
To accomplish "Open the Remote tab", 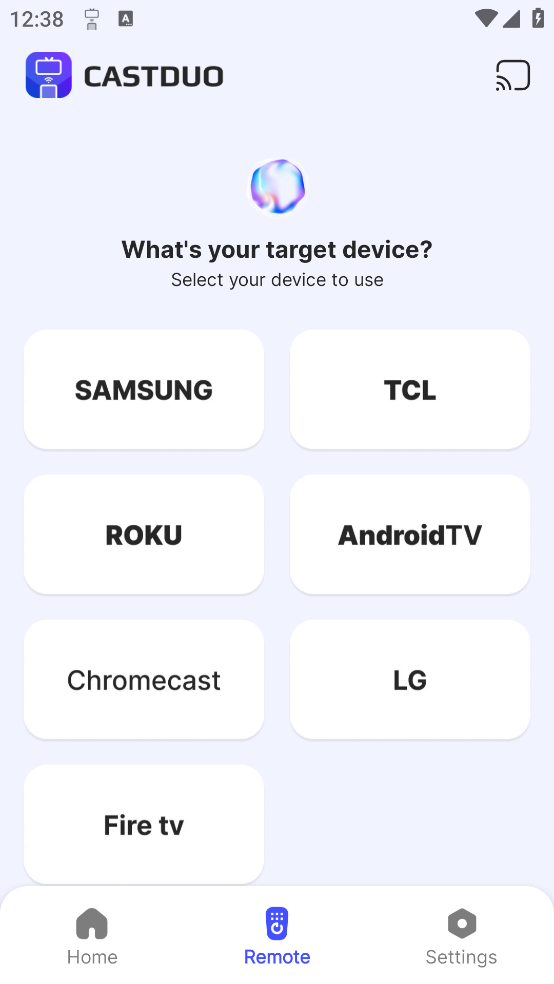I will coord(277,936).
